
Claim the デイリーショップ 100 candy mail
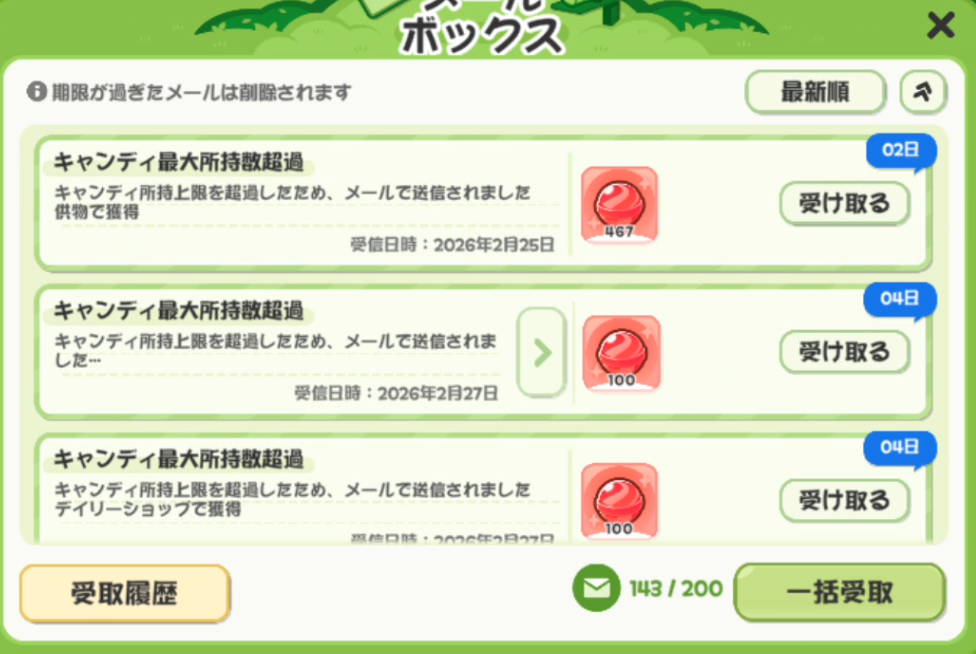(845, 500)
